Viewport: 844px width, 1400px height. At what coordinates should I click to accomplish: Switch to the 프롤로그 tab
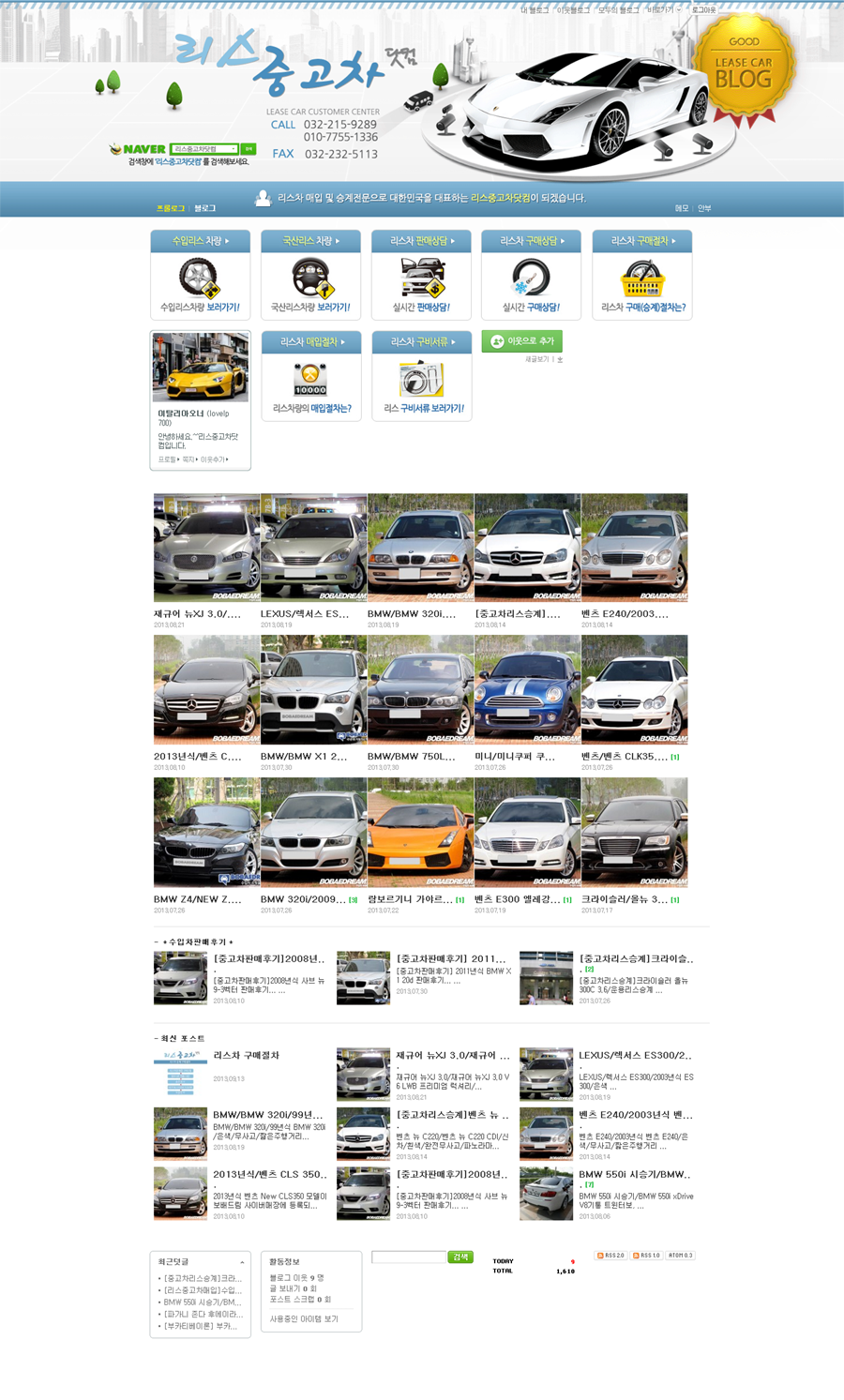click(x=171, y=208)
